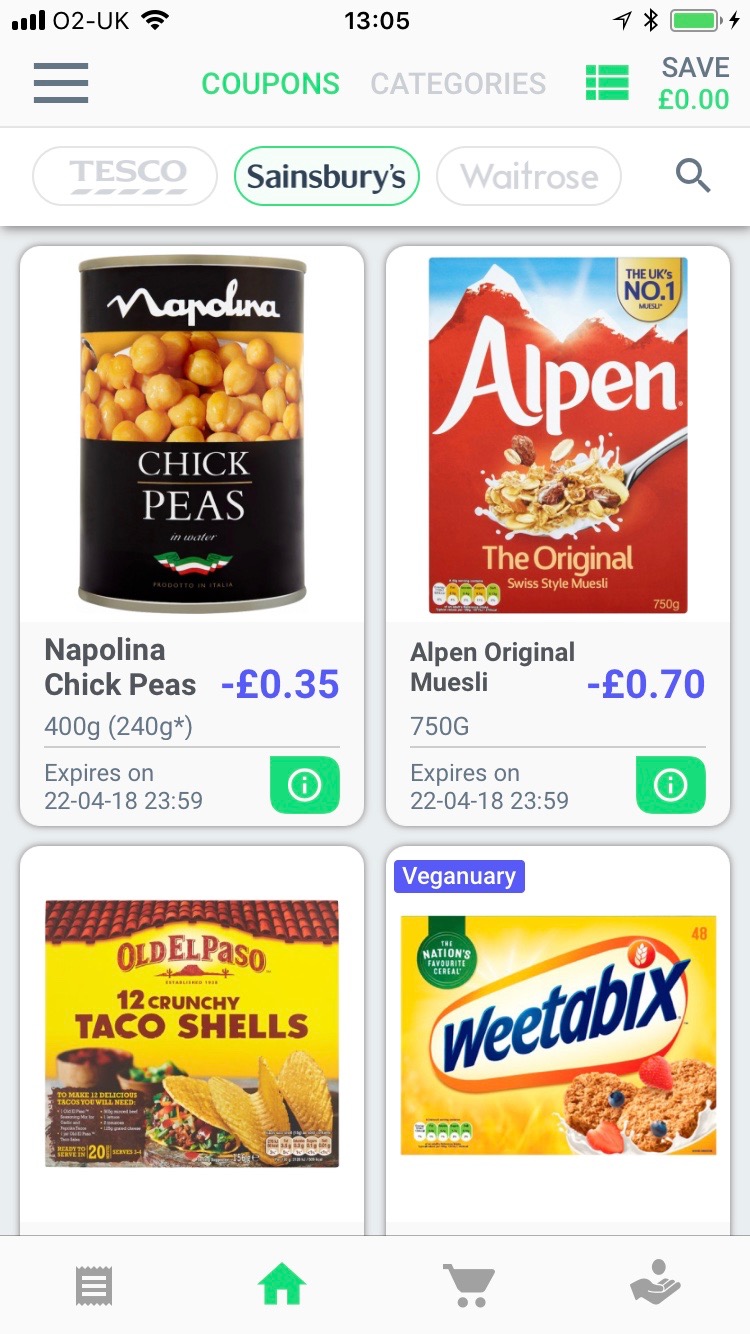This screenshot has width=750, height=1334.
Task: Switch to the Categories tab
Action: [x=458, y=84]
